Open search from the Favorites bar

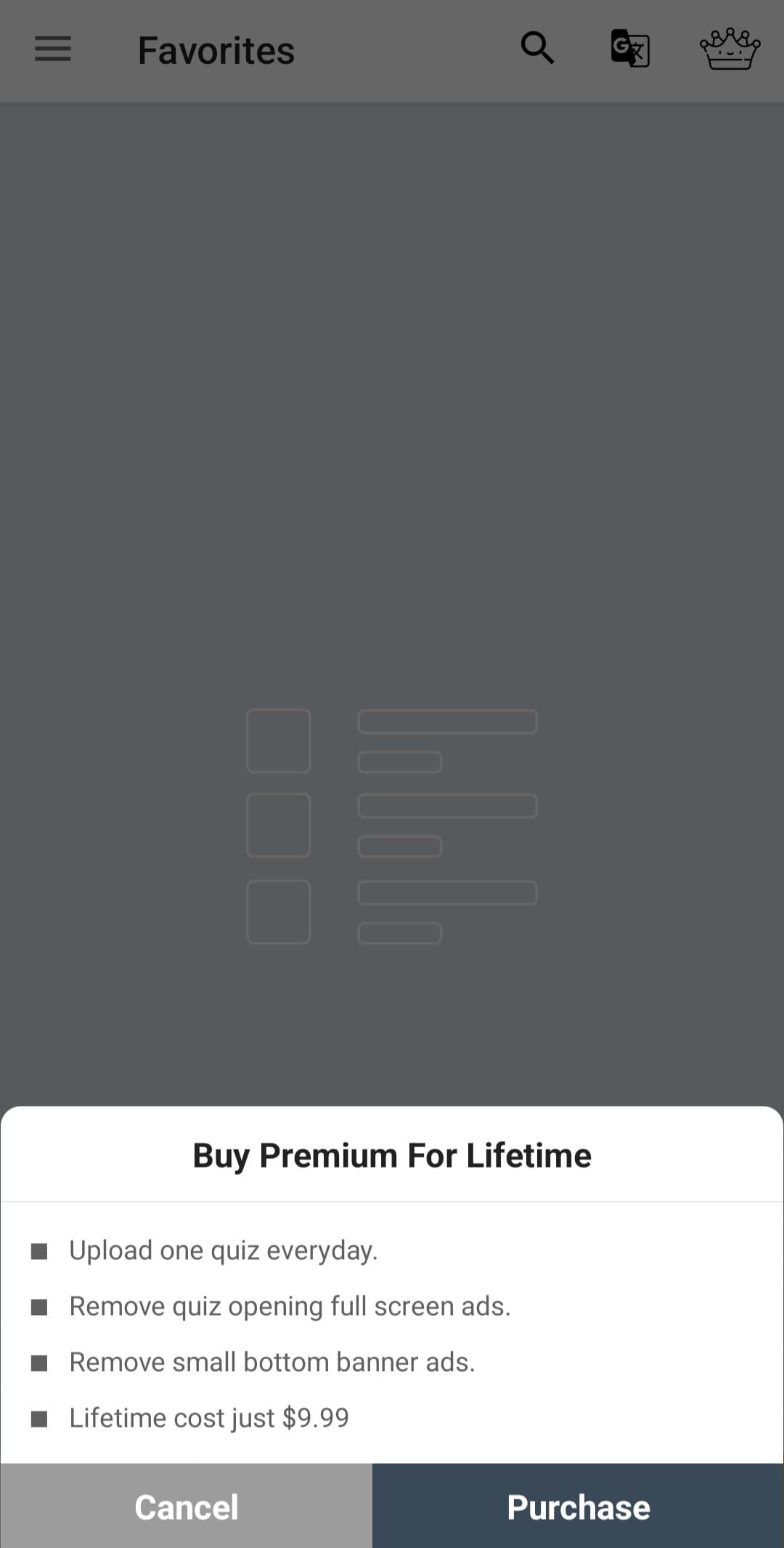coord(537,49)
